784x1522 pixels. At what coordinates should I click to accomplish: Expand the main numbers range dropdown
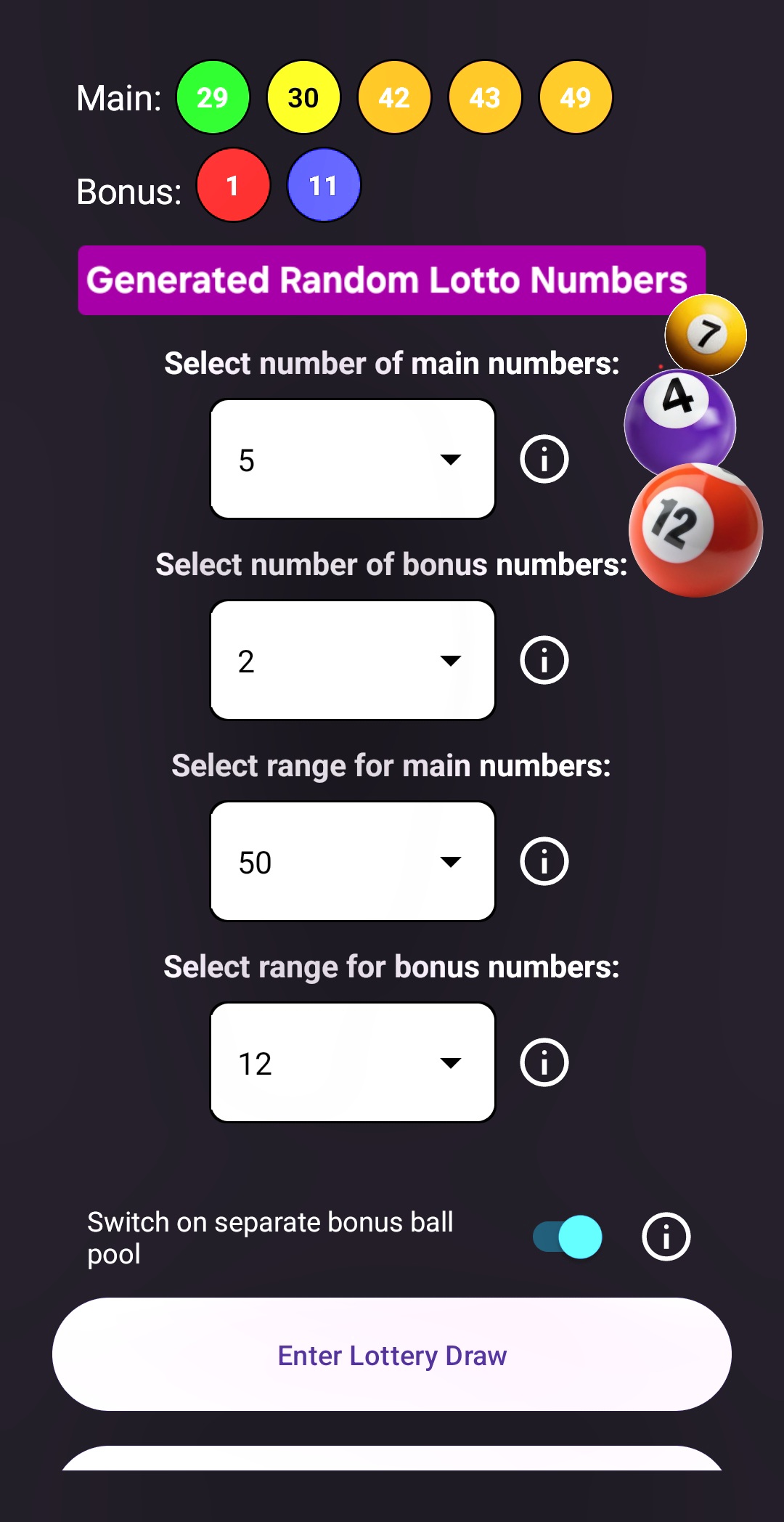353,861
